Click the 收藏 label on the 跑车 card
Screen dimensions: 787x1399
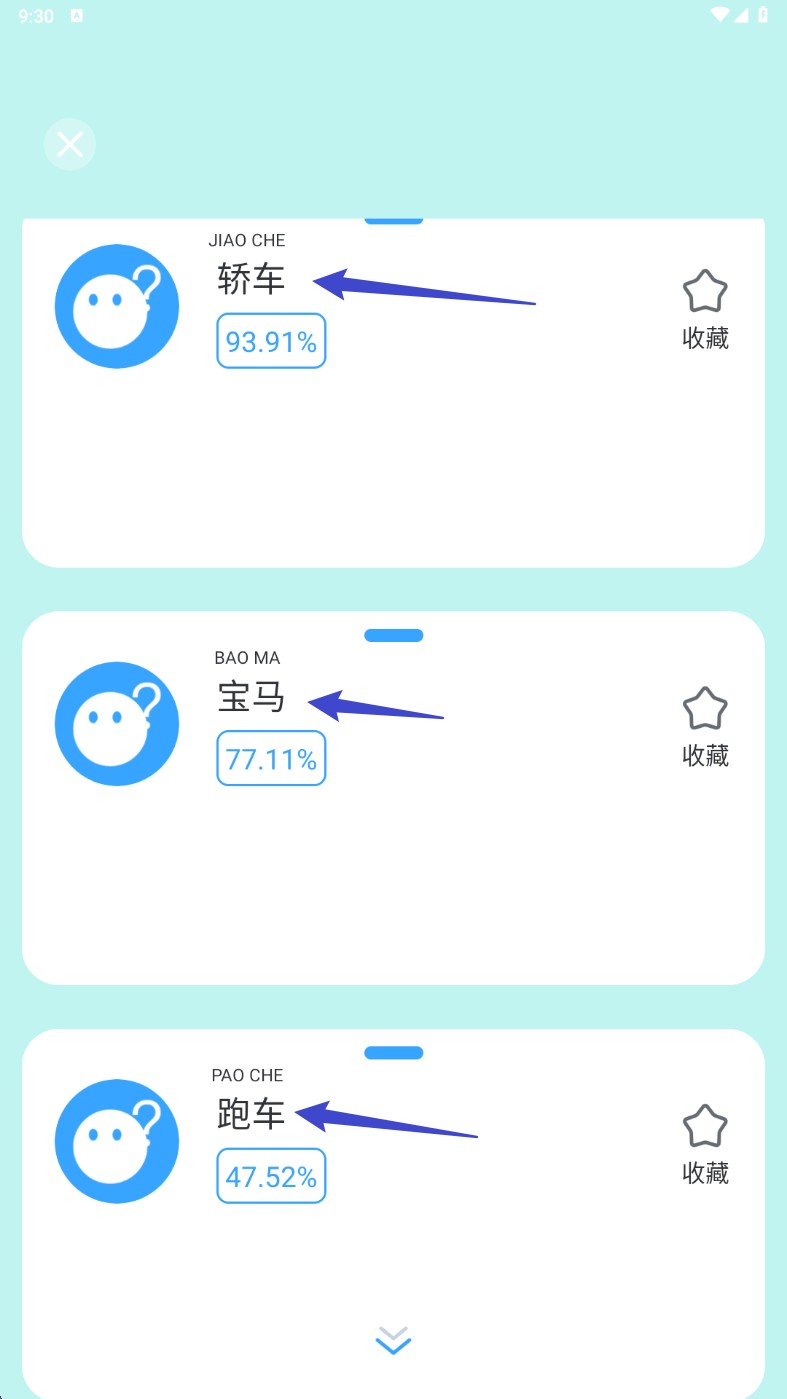pyautogui.click(x=705, y=1173)
